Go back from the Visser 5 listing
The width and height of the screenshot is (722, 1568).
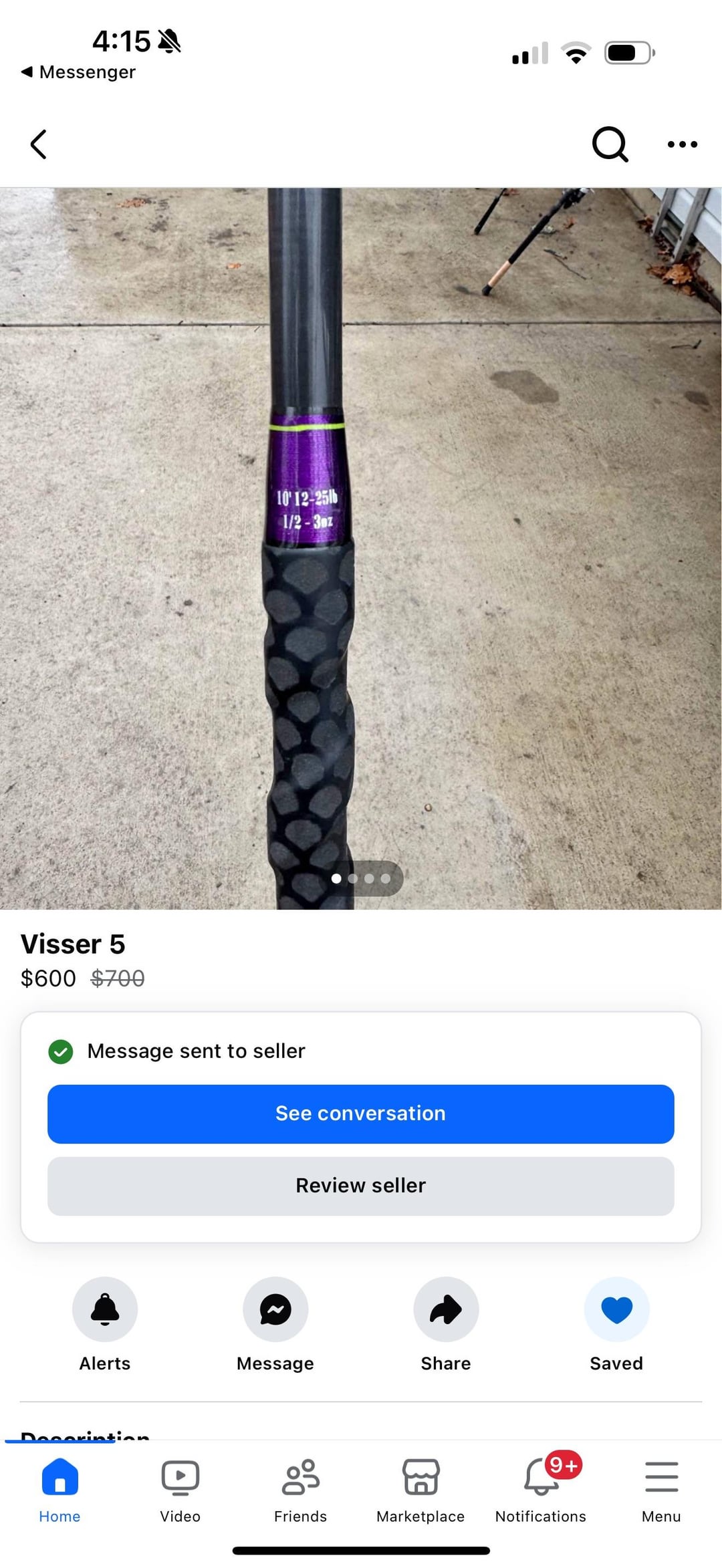coord(39,144)
